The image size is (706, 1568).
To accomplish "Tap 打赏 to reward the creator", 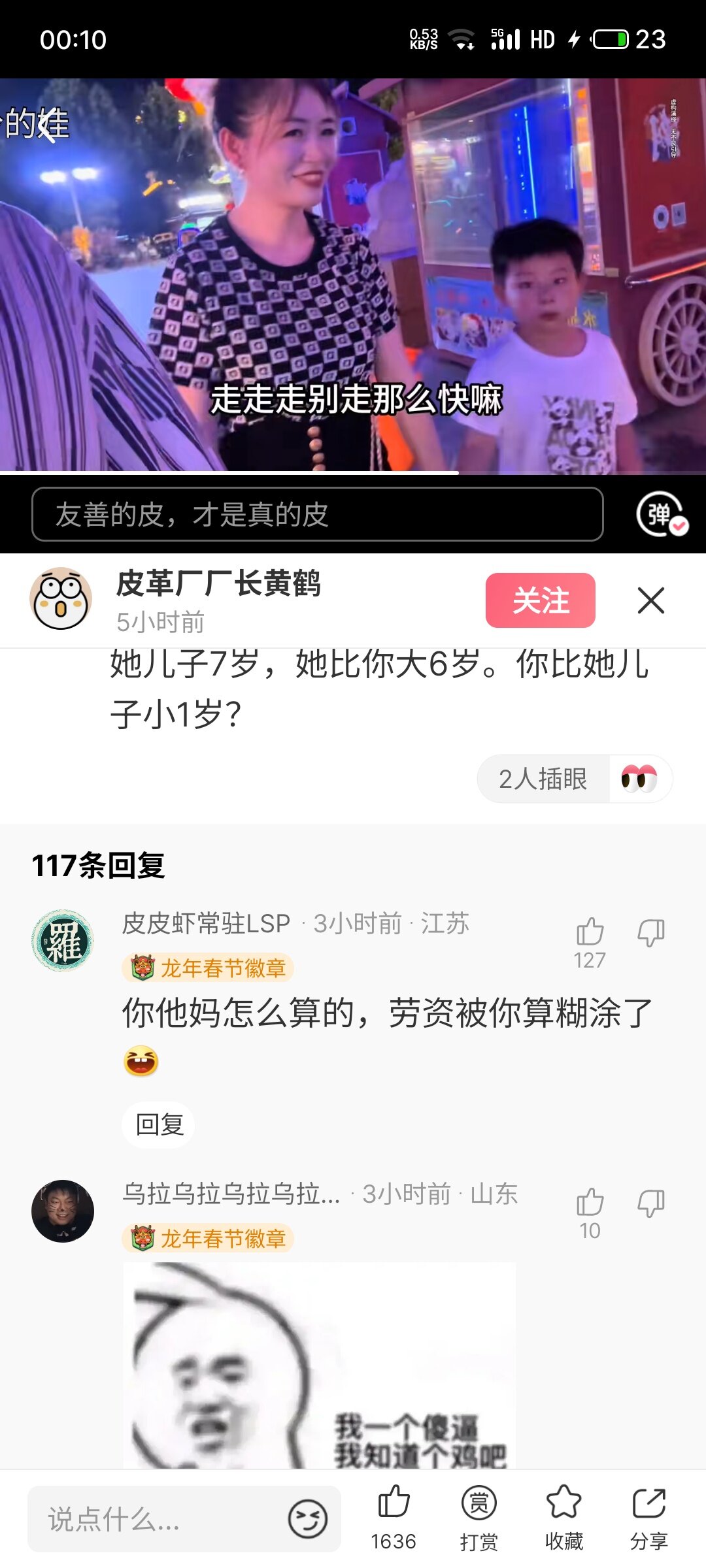I will coord(479,1517).
